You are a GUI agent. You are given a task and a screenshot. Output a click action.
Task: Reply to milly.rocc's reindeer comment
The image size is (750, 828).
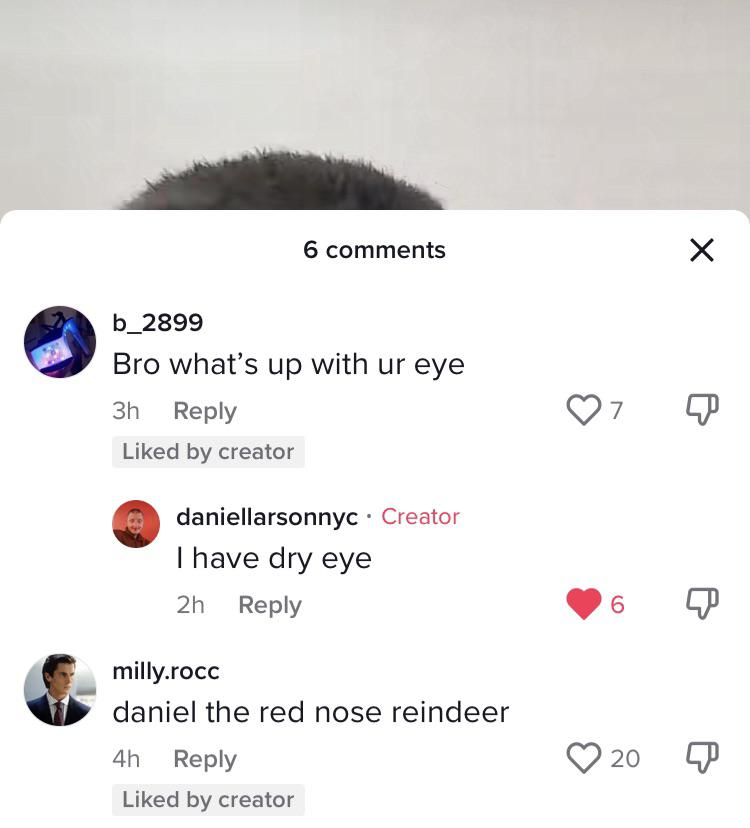[x=205, y=758]
